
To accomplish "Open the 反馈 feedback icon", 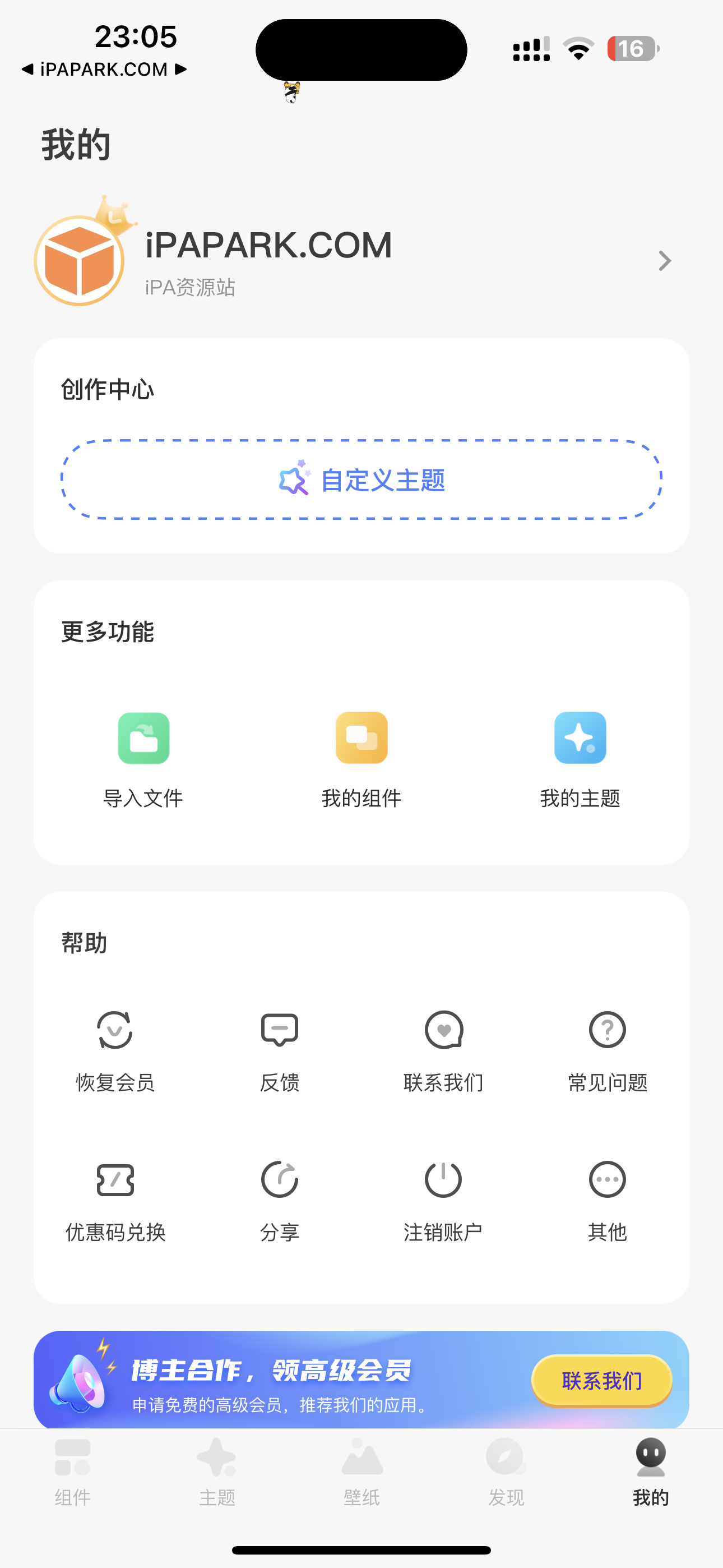I will point(279,1032).
